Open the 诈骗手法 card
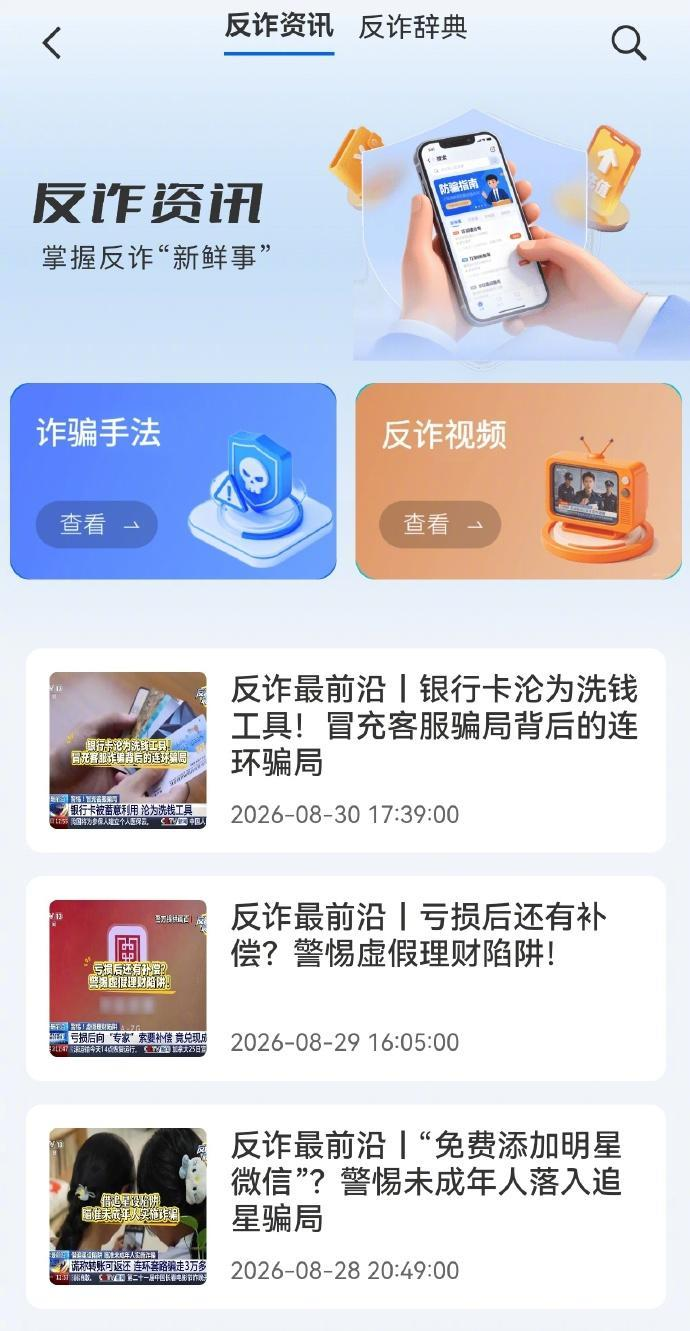Viewport: 690px width, 1331px height. (x=173, y=481)
